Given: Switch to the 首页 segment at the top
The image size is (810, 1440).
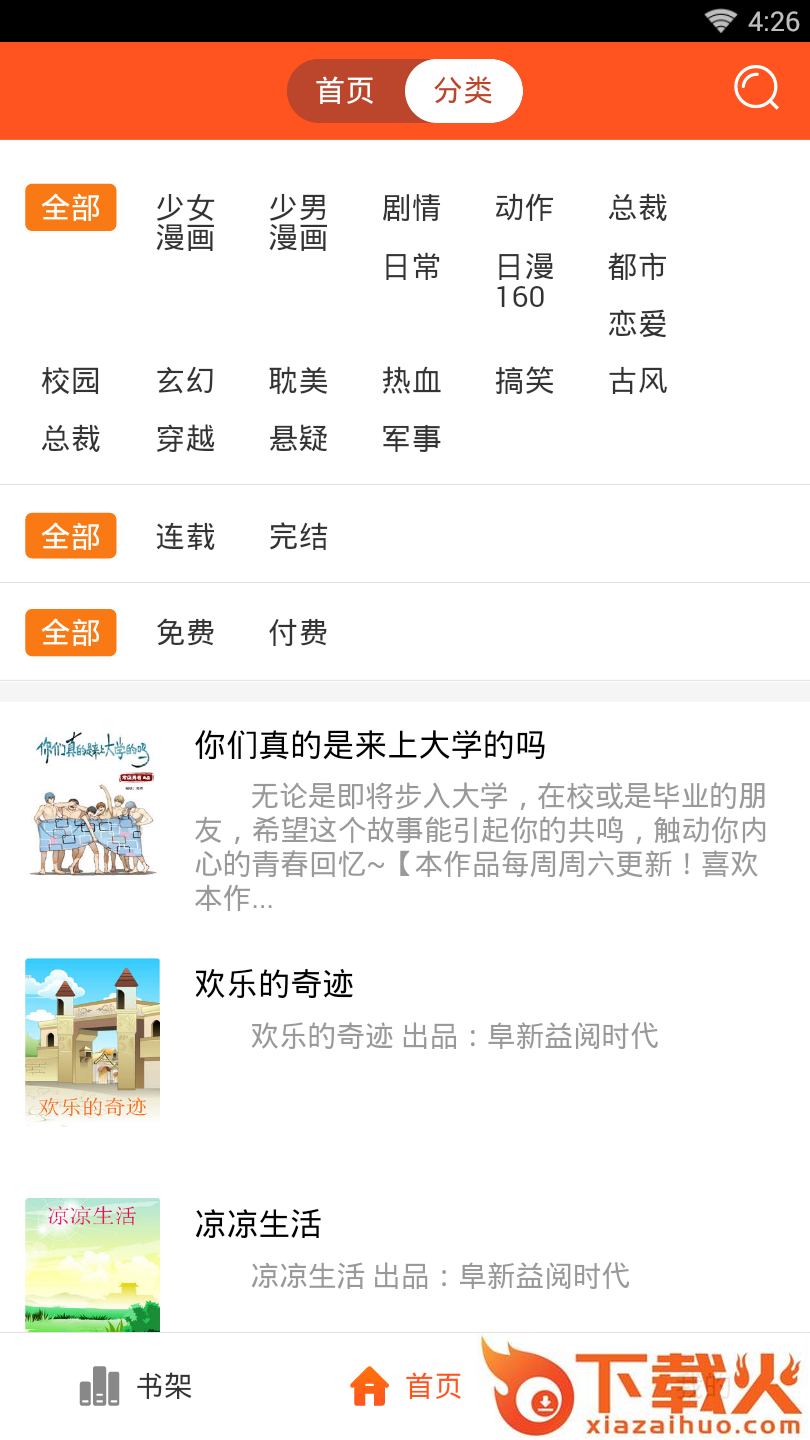Looking at the screenshot, I should [x=345, y=91].
